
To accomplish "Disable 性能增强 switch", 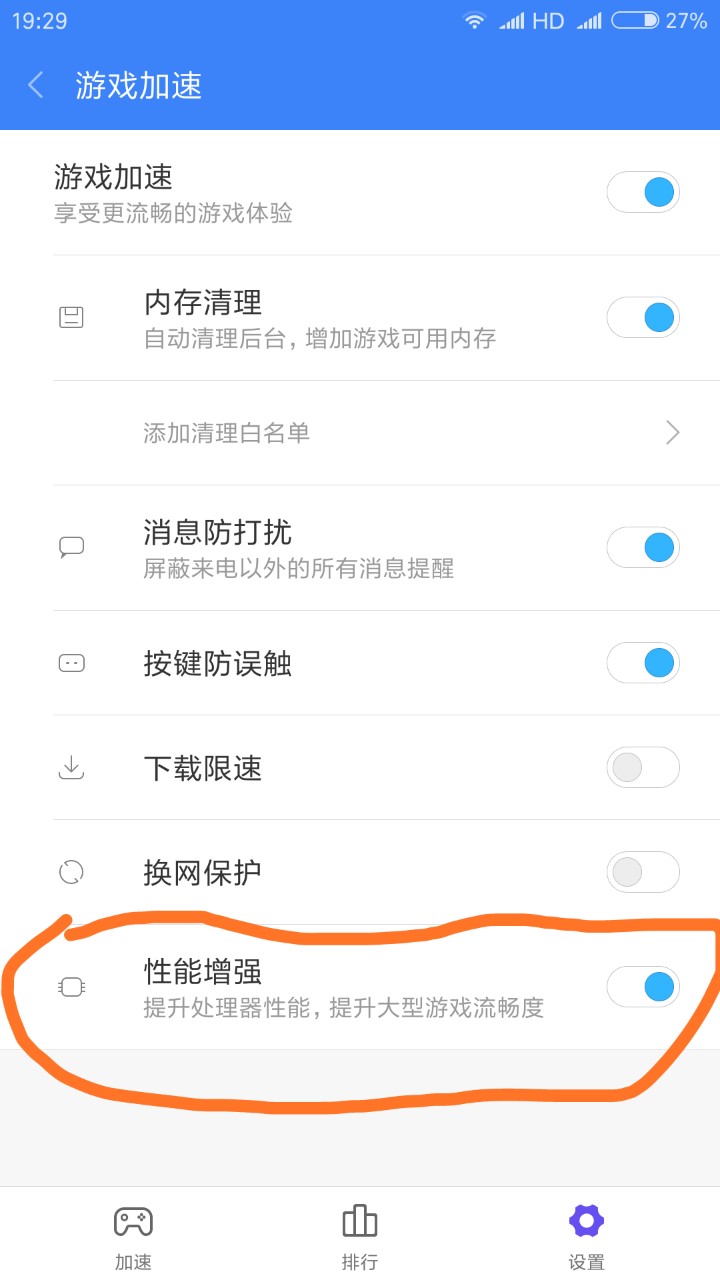I will tap(643, 987).
